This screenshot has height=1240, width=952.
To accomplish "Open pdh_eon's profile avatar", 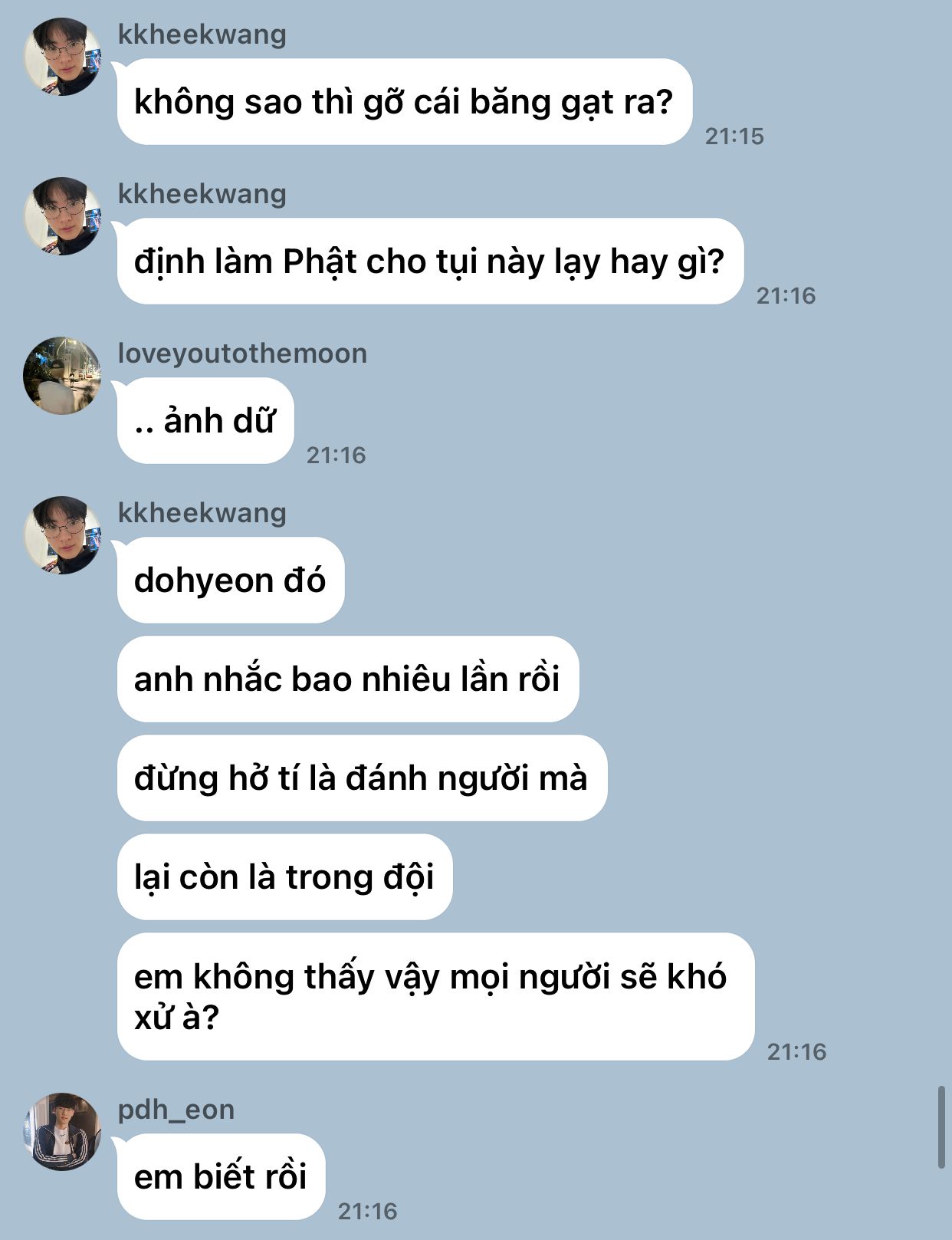I will [x=62, y=1131].
